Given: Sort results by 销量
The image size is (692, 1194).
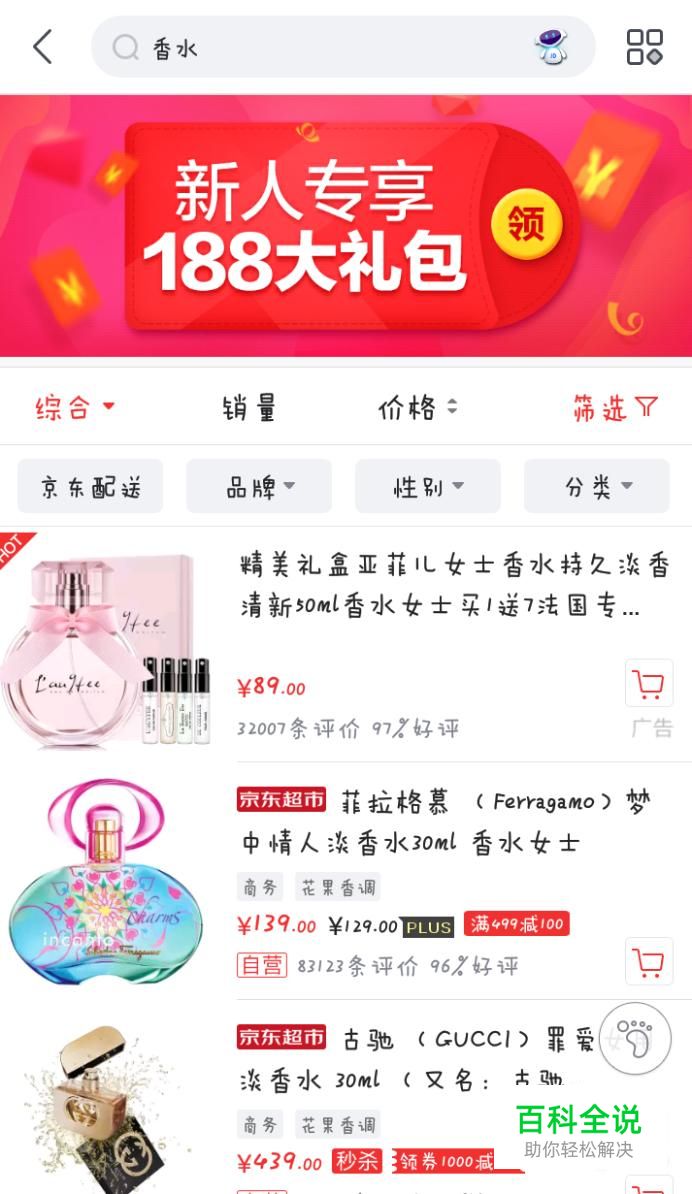Looking at the screenshot, I should tap(249, 407).
